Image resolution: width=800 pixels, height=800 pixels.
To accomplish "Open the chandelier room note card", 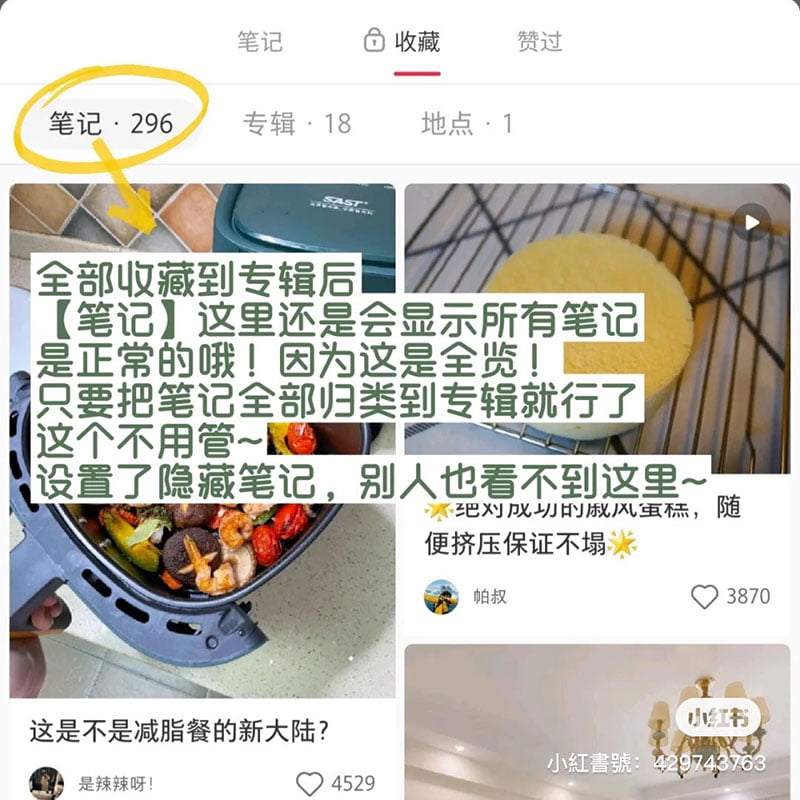I will (597, 720).
